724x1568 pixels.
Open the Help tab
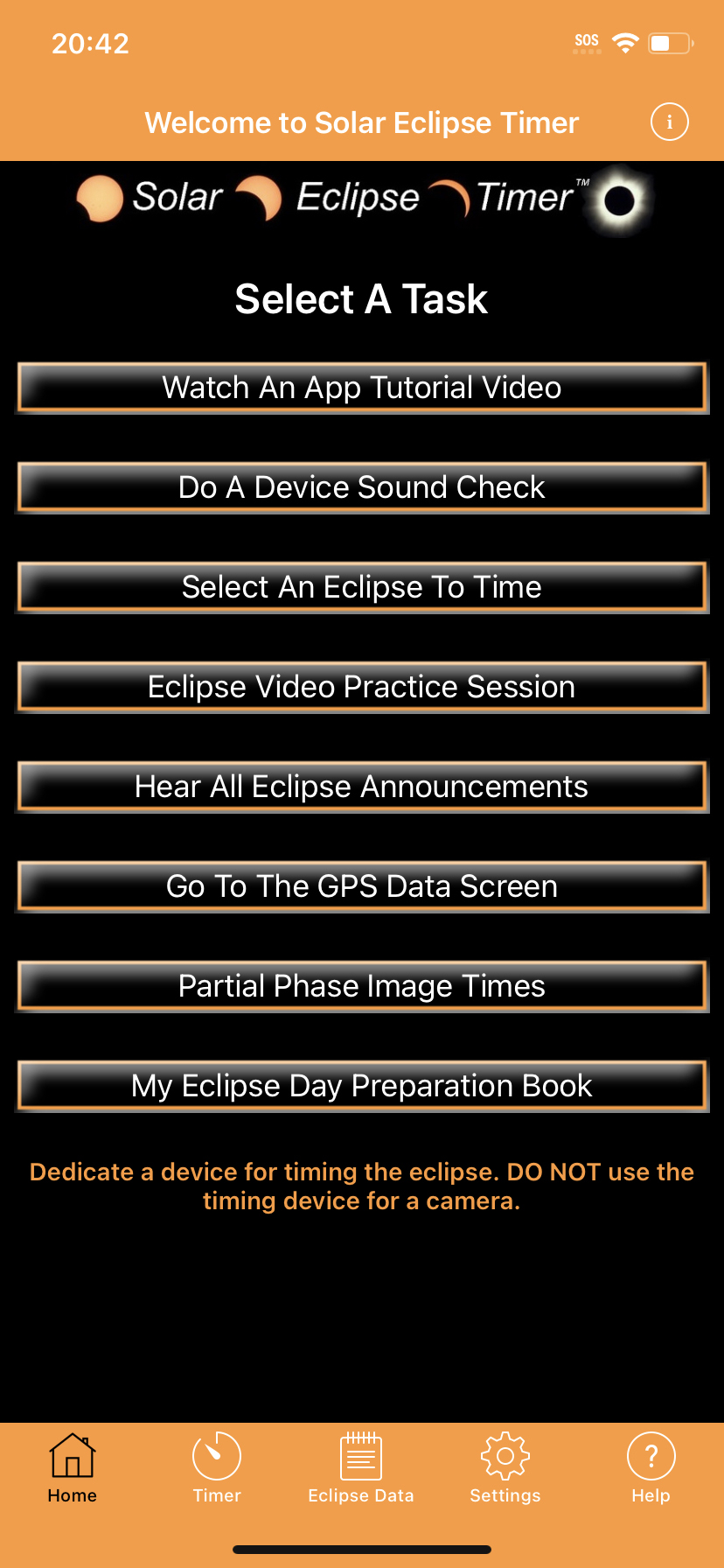(651, 1468)
